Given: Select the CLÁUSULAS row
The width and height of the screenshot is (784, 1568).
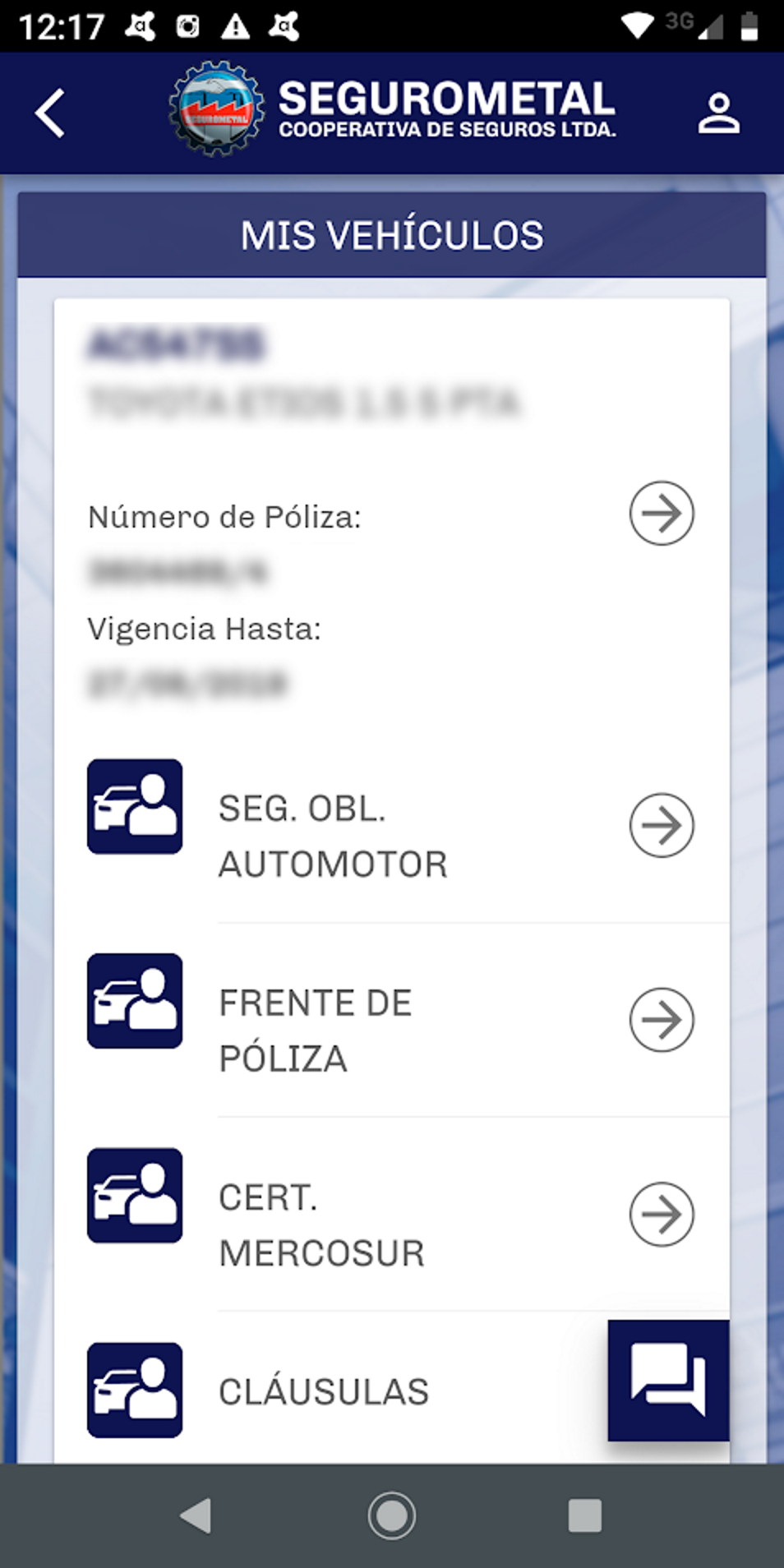Looking at the screenshot, I should pyautogui.click(x=324, y=1391).
